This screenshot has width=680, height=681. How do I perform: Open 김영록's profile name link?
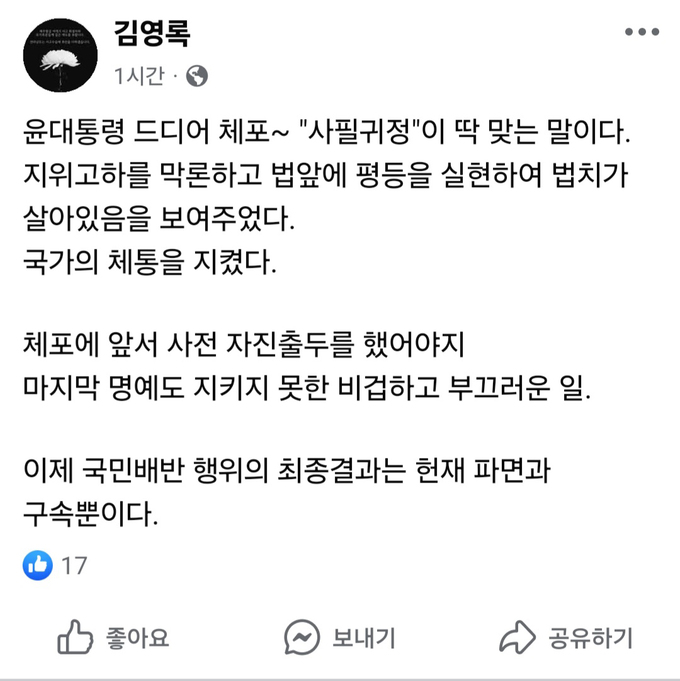153,33
